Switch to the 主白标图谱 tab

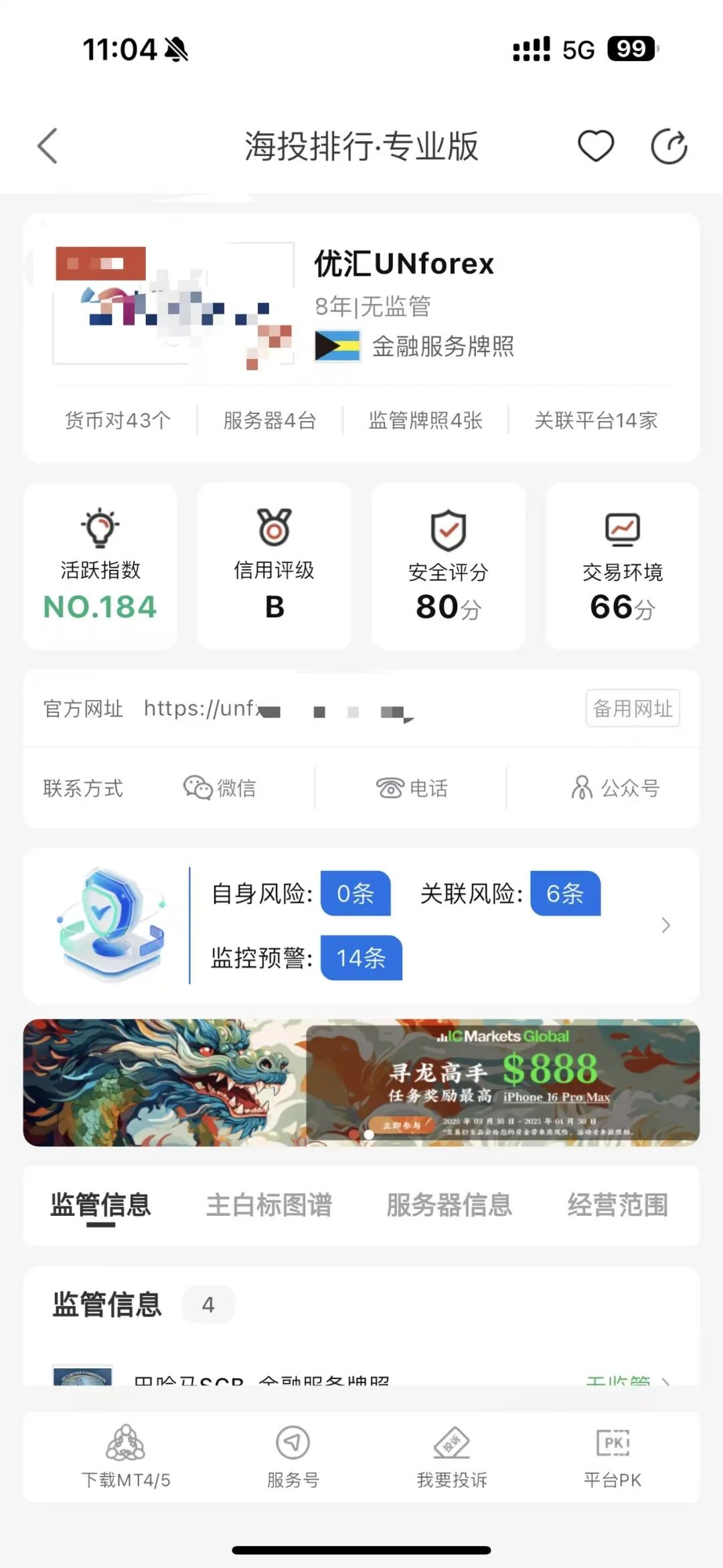(270, 1204)
